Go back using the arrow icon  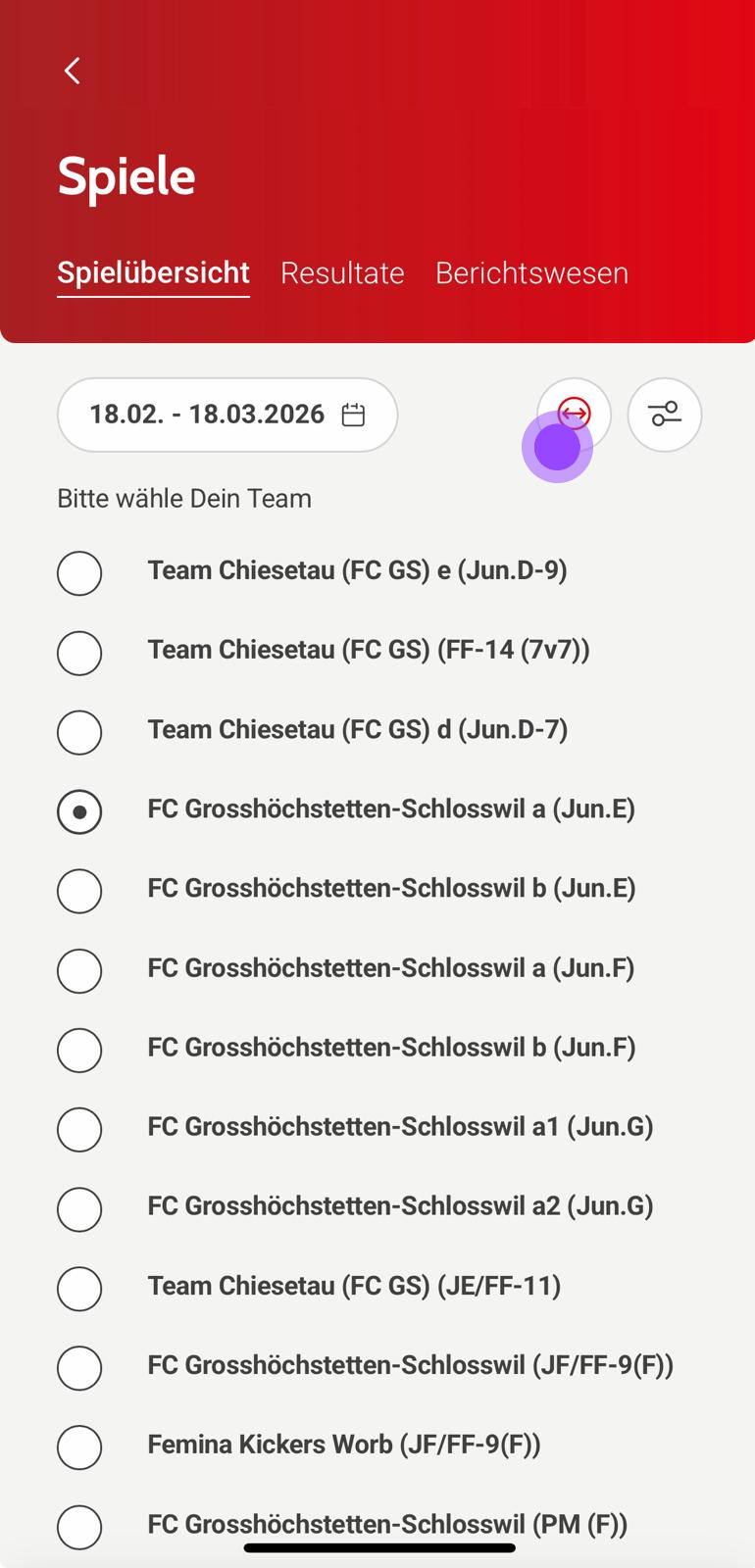coord(72,71)
